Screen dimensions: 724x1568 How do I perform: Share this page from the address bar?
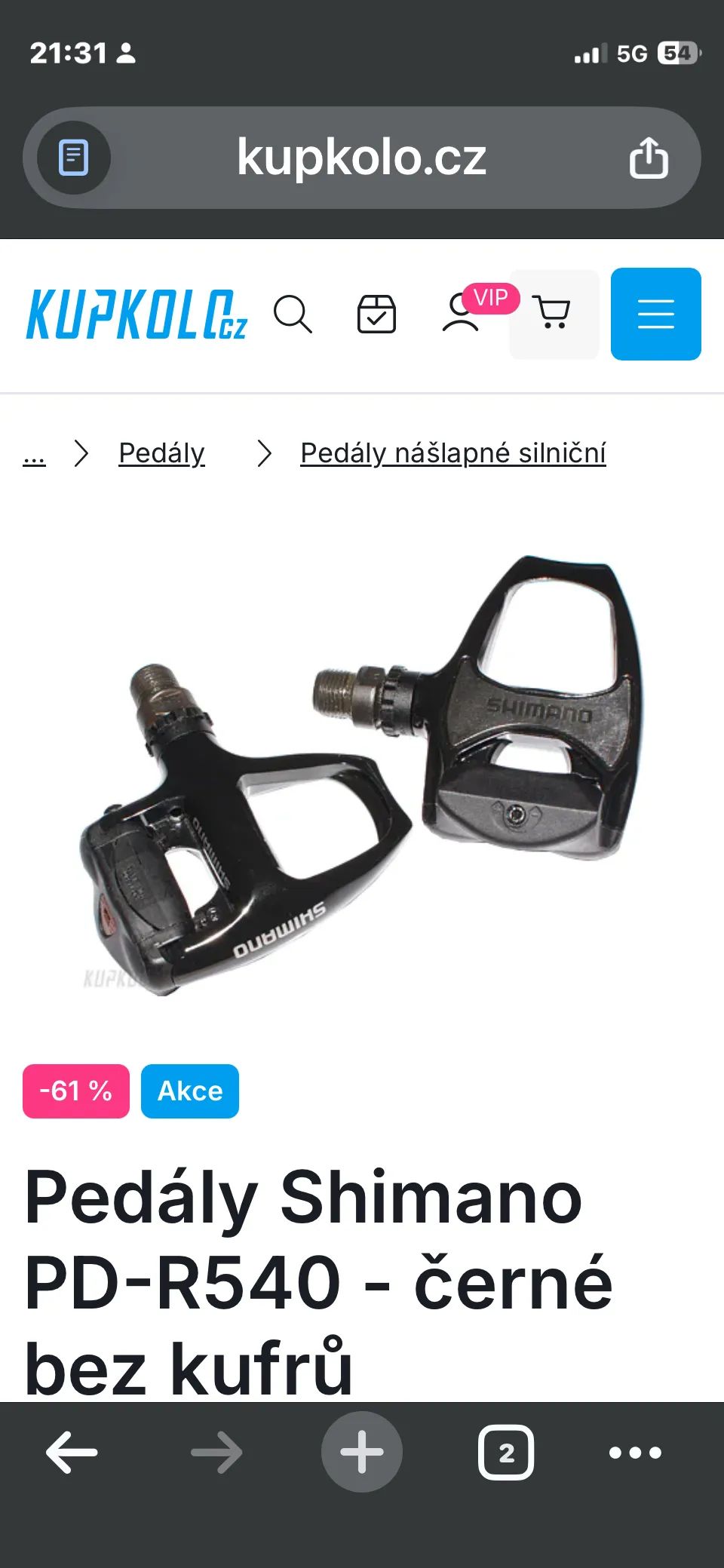coord(649,158)
